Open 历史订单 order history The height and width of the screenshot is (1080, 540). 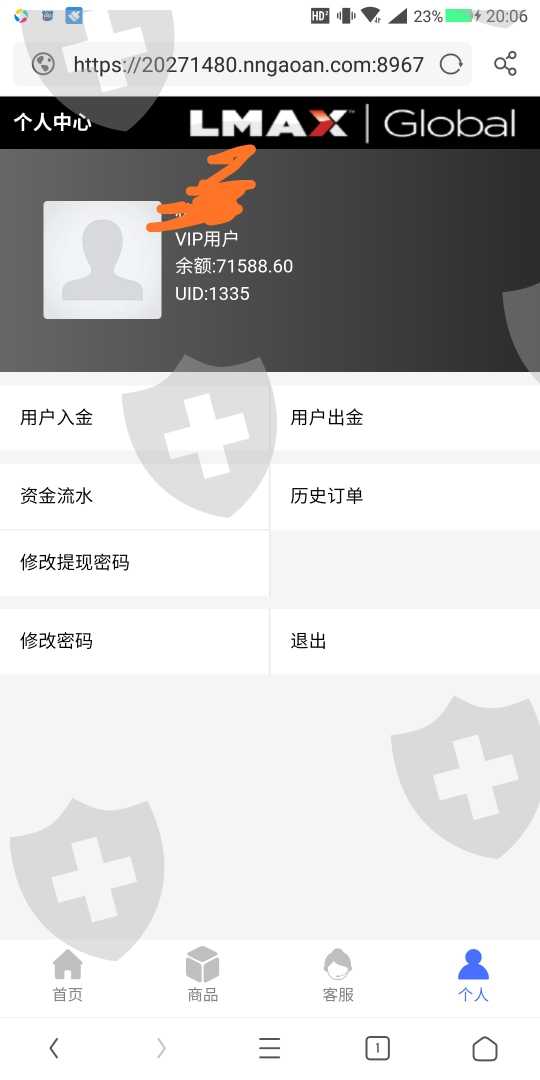(x=405, y=496)
